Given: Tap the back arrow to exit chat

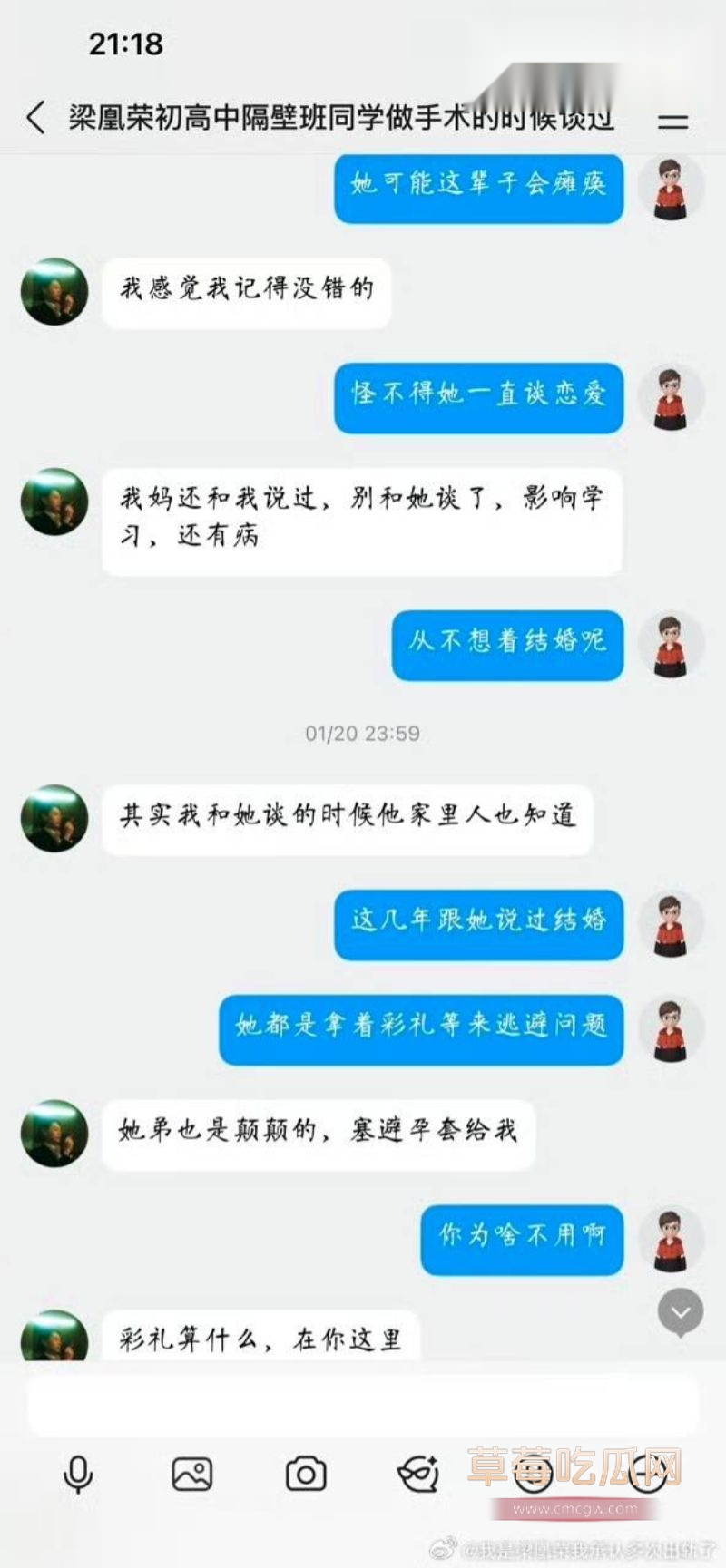Looking at the screenshot, I should click(x=36, y=118).
